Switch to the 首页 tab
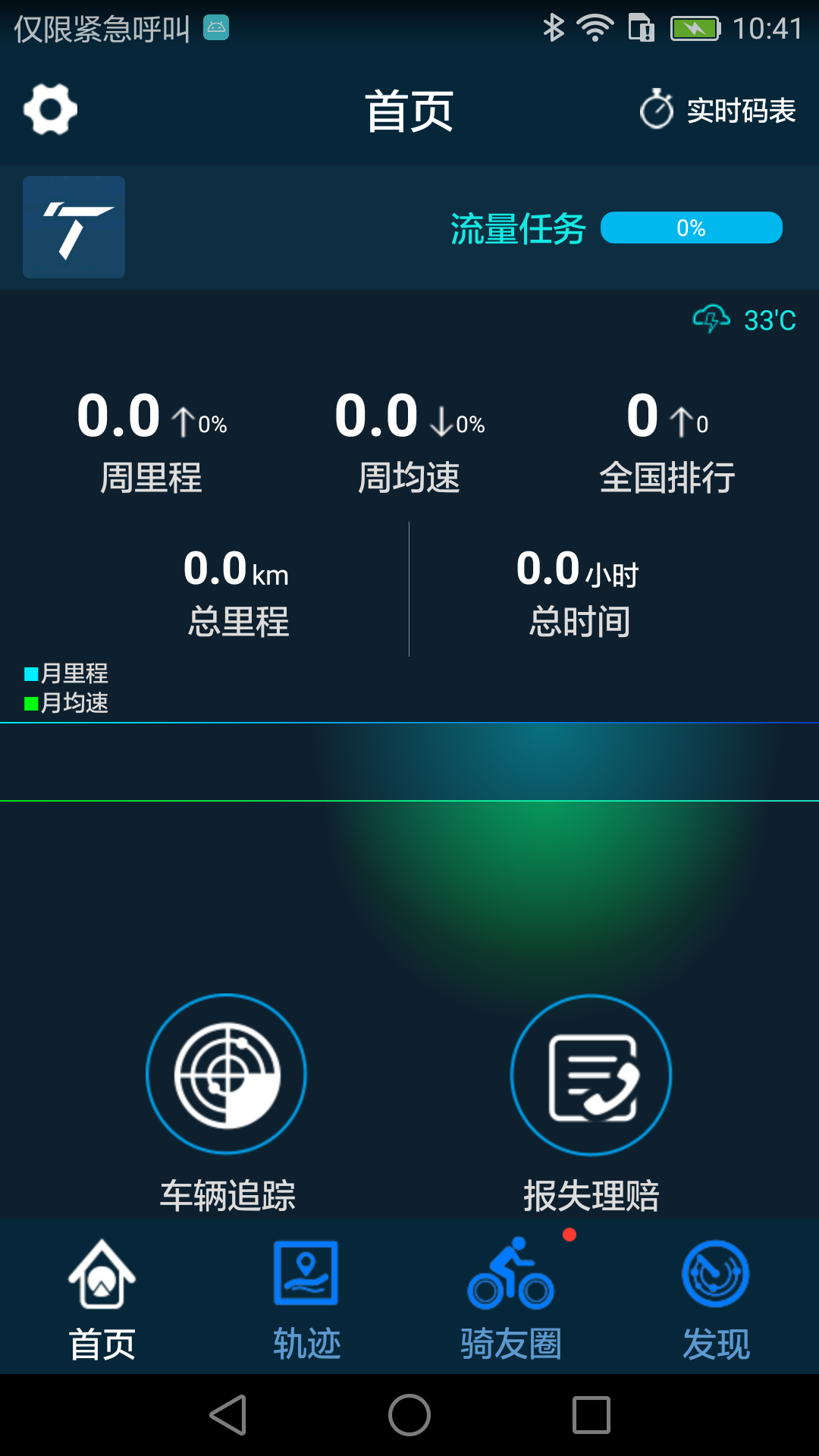 coord(102,1298)
